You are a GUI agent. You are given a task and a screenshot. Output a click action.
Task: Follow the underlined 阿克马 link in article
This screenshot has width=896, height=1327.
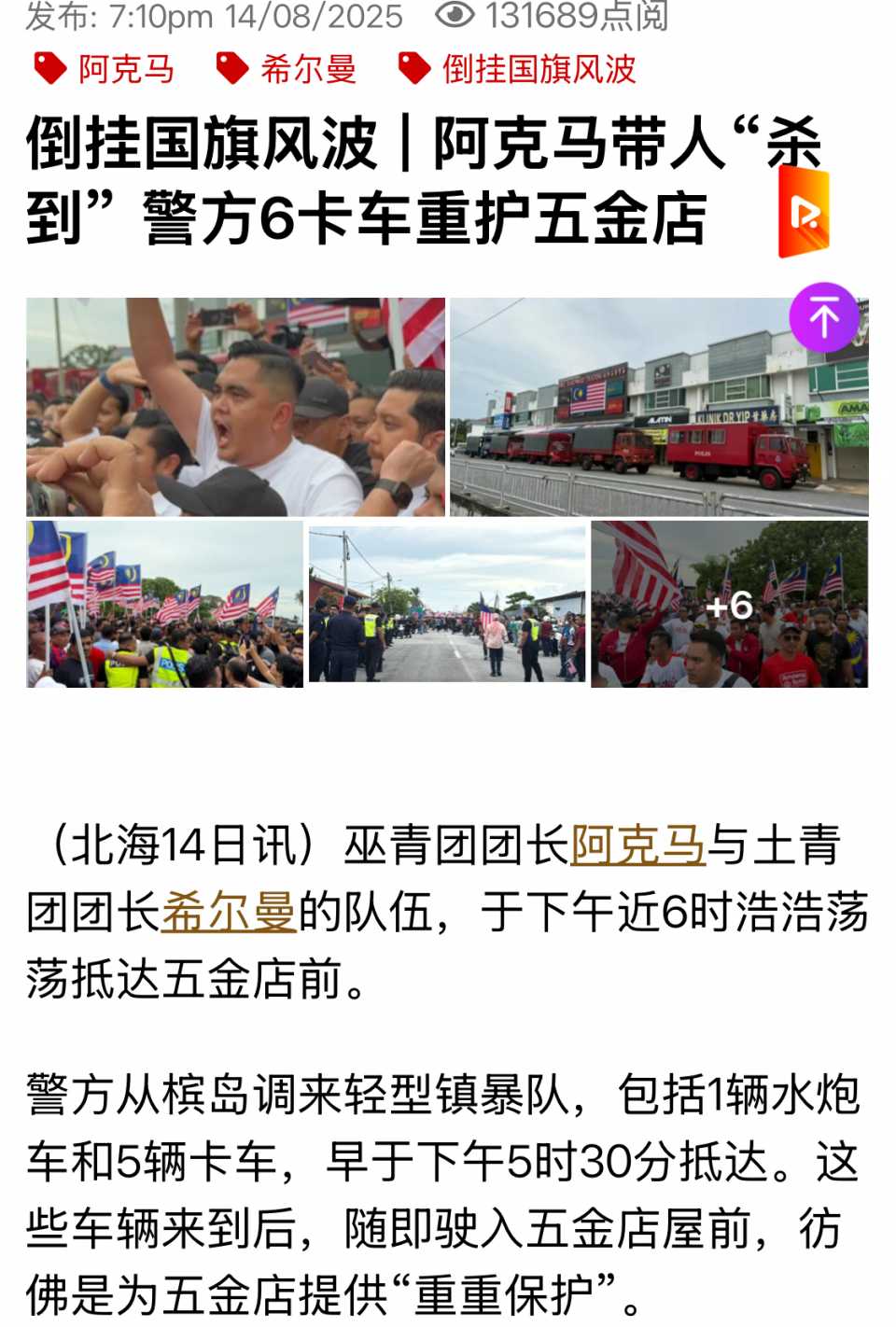point(637,845)
